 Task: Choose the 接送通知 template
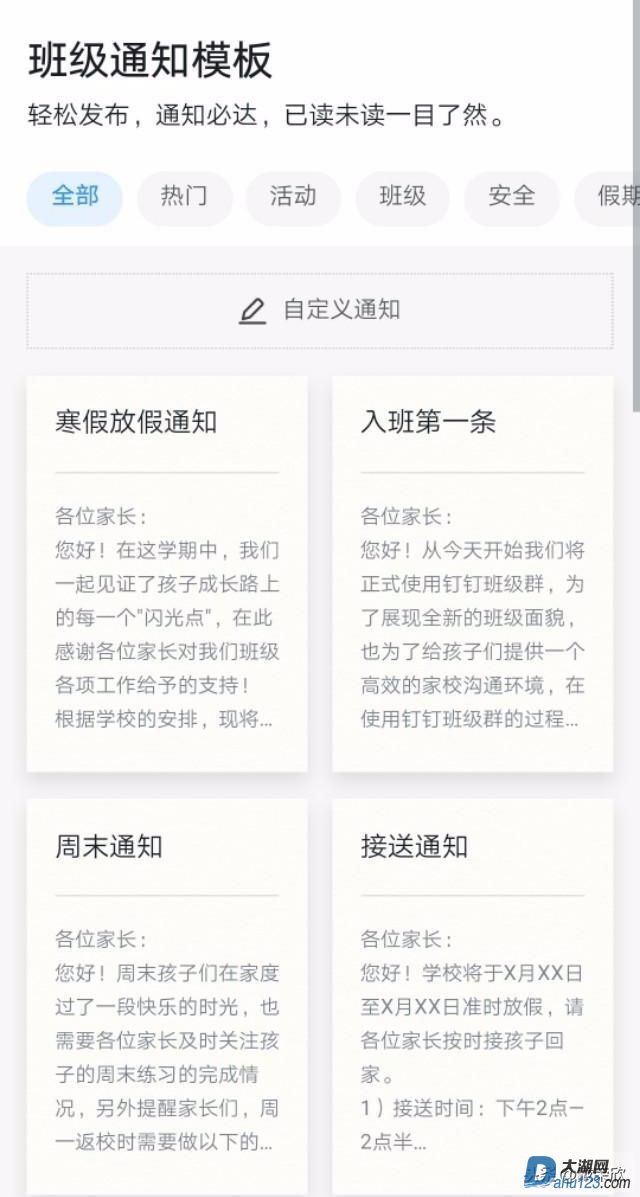(472, 995)
